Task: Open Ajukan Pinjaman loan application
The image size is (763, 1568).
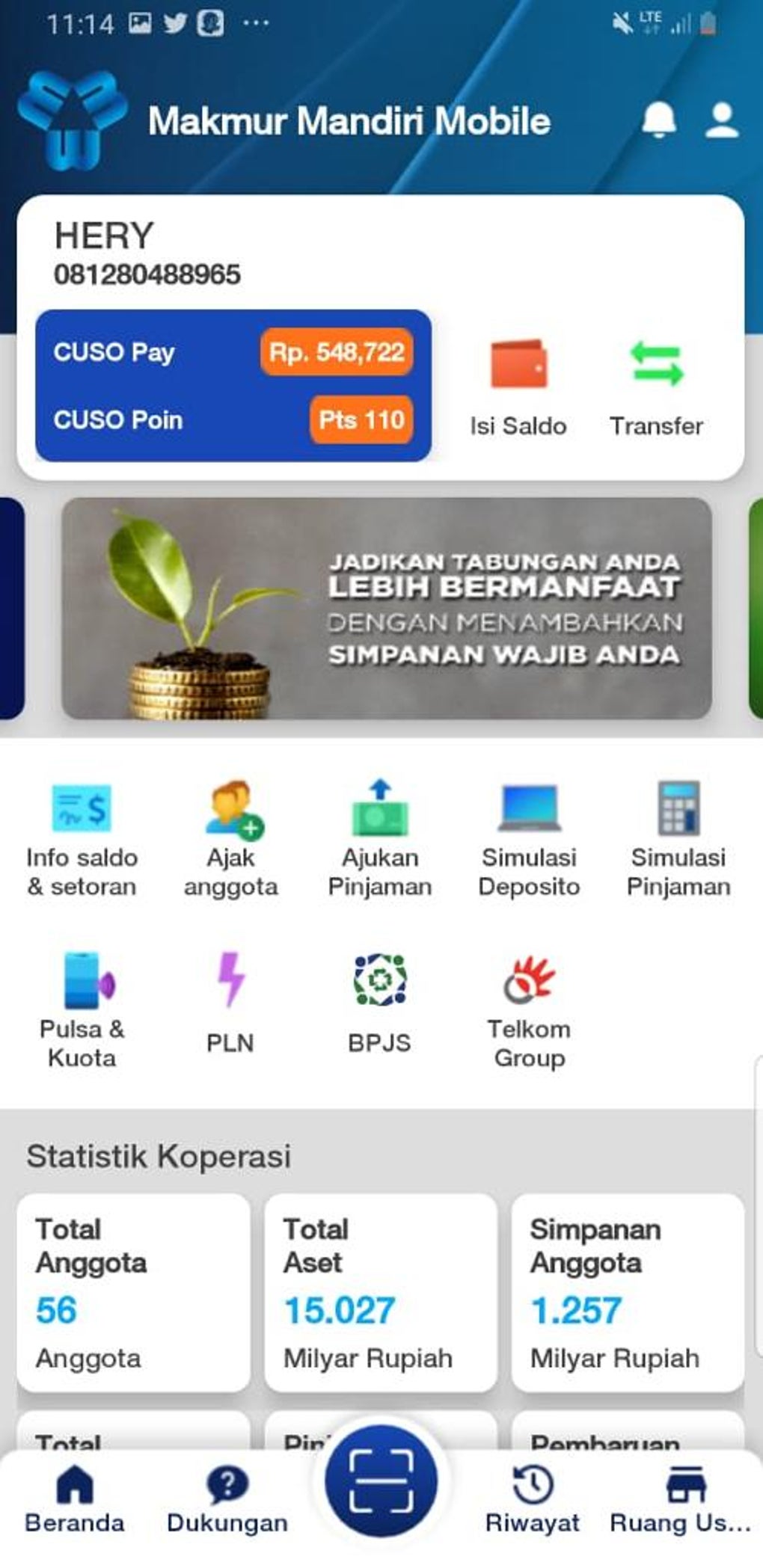Action: (x=380, y=839)
